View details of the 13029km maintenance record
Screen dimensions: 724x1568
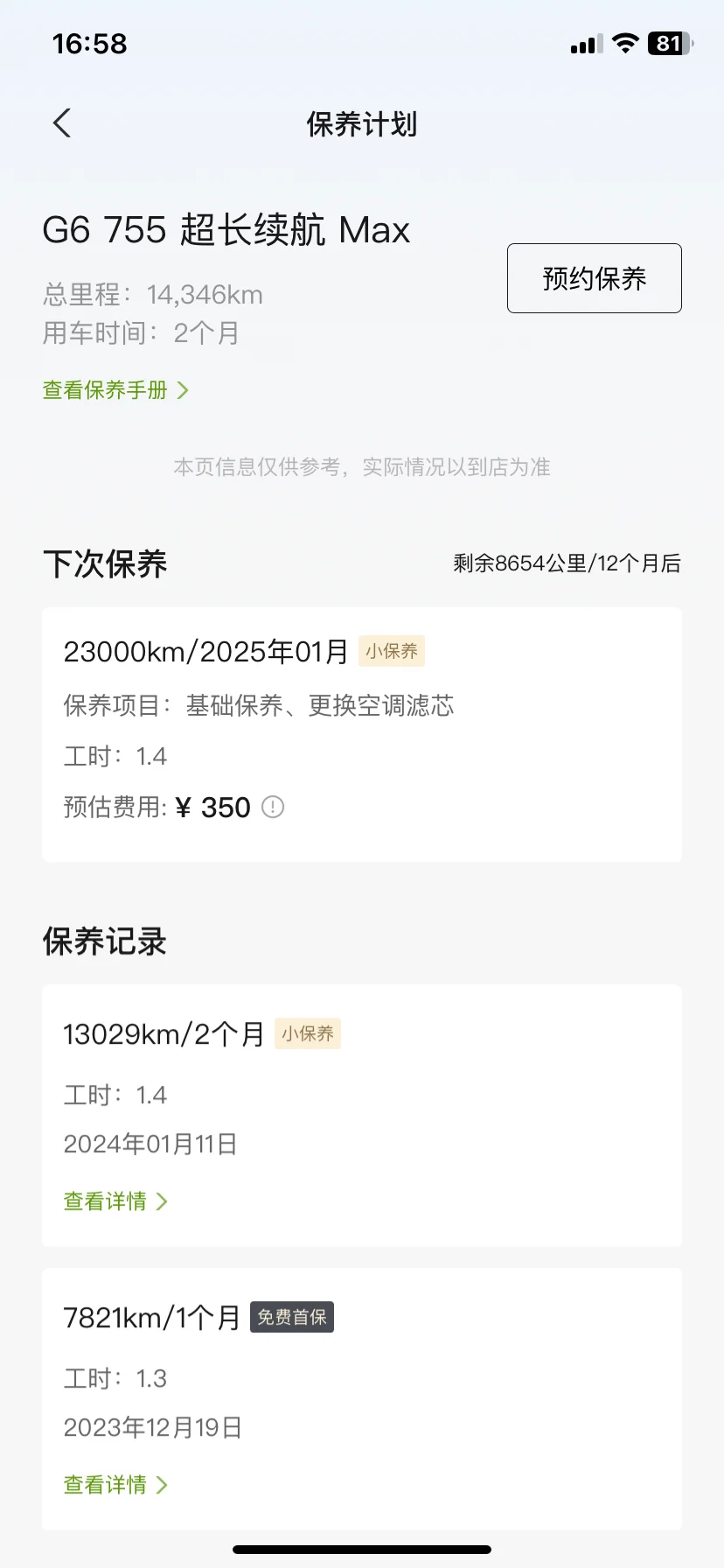tap(115, 1201)
